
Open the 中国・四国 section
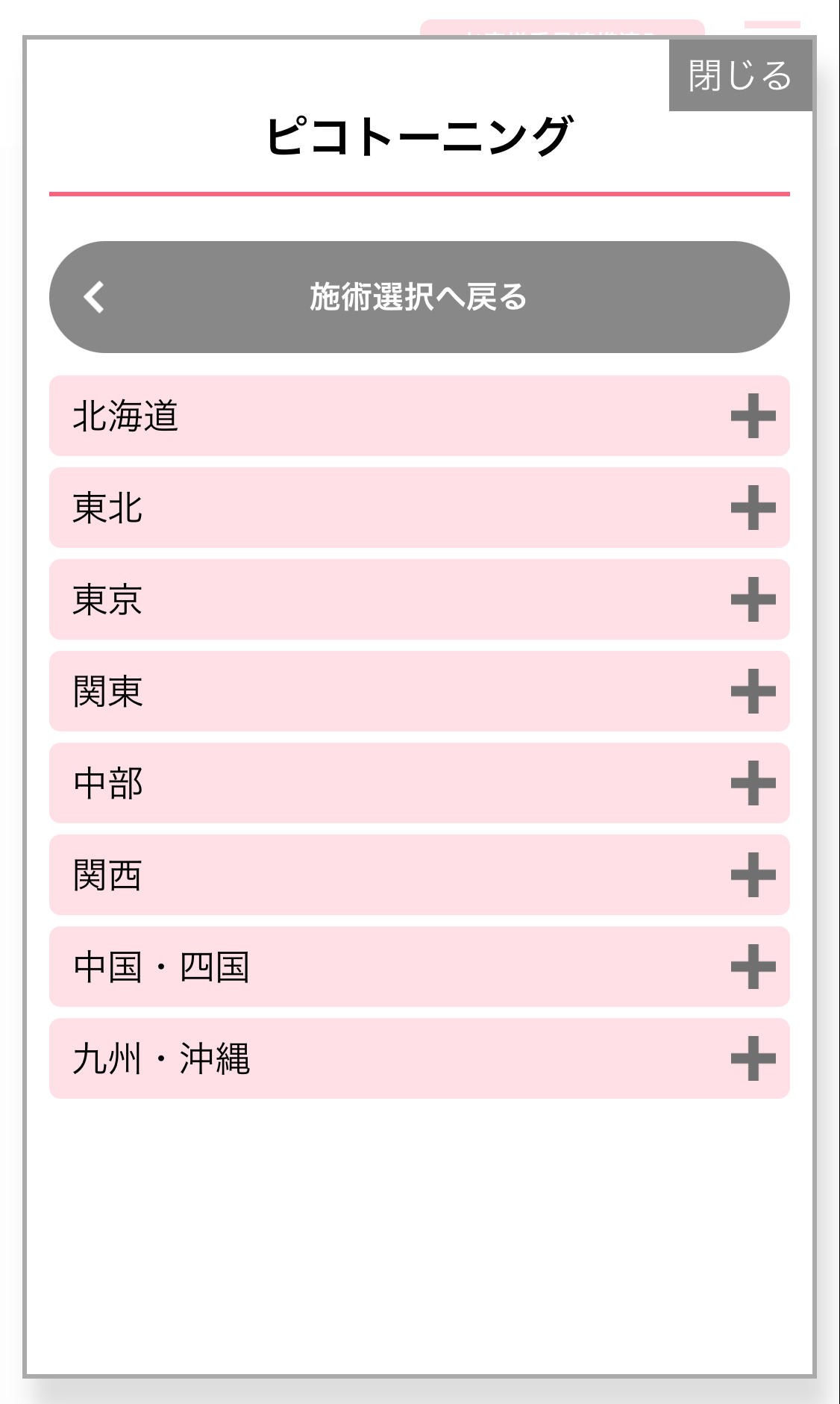[x=419, y=967]
